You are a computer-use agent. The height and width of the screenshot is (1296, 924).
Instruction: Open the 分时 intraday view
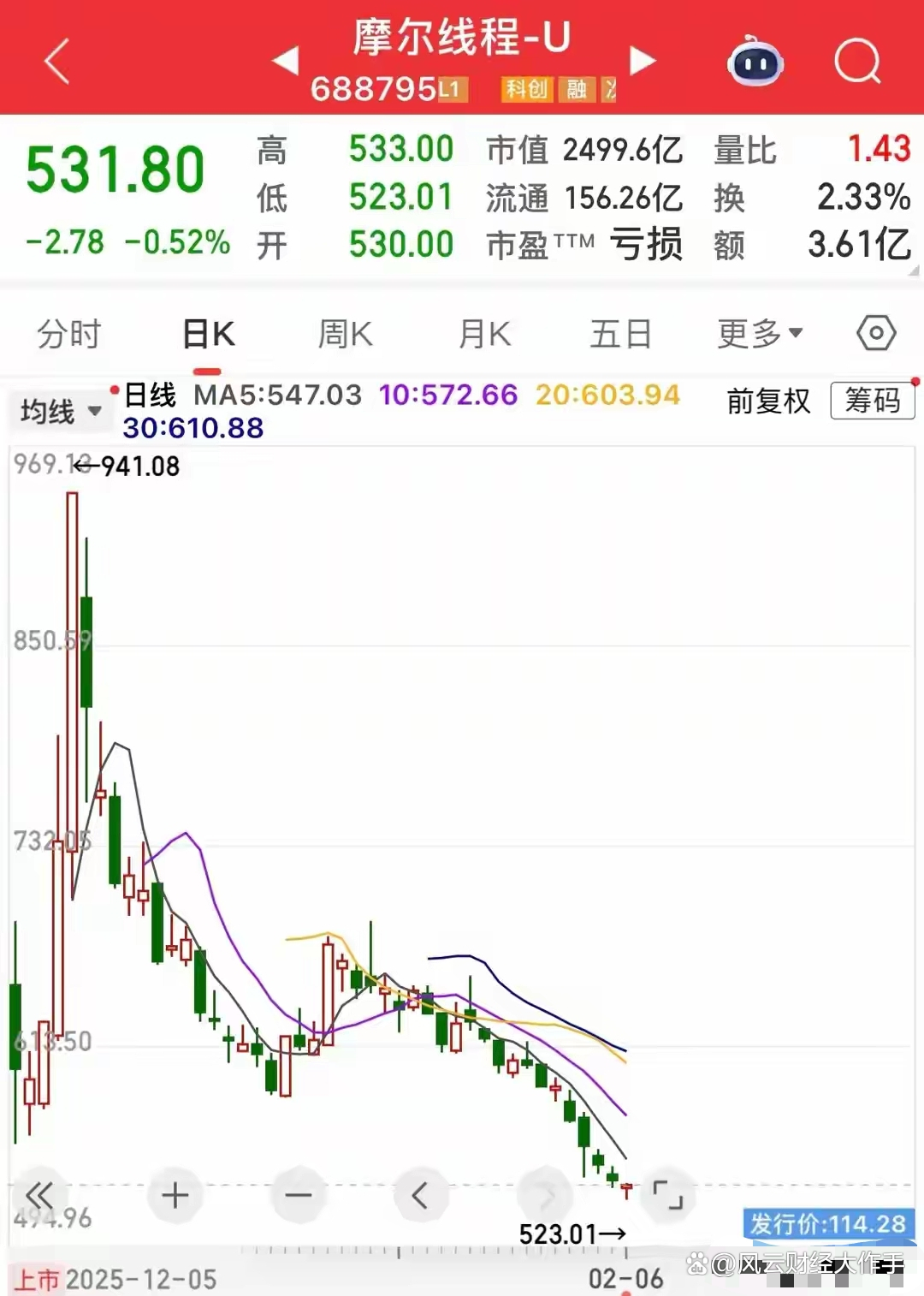68,334
